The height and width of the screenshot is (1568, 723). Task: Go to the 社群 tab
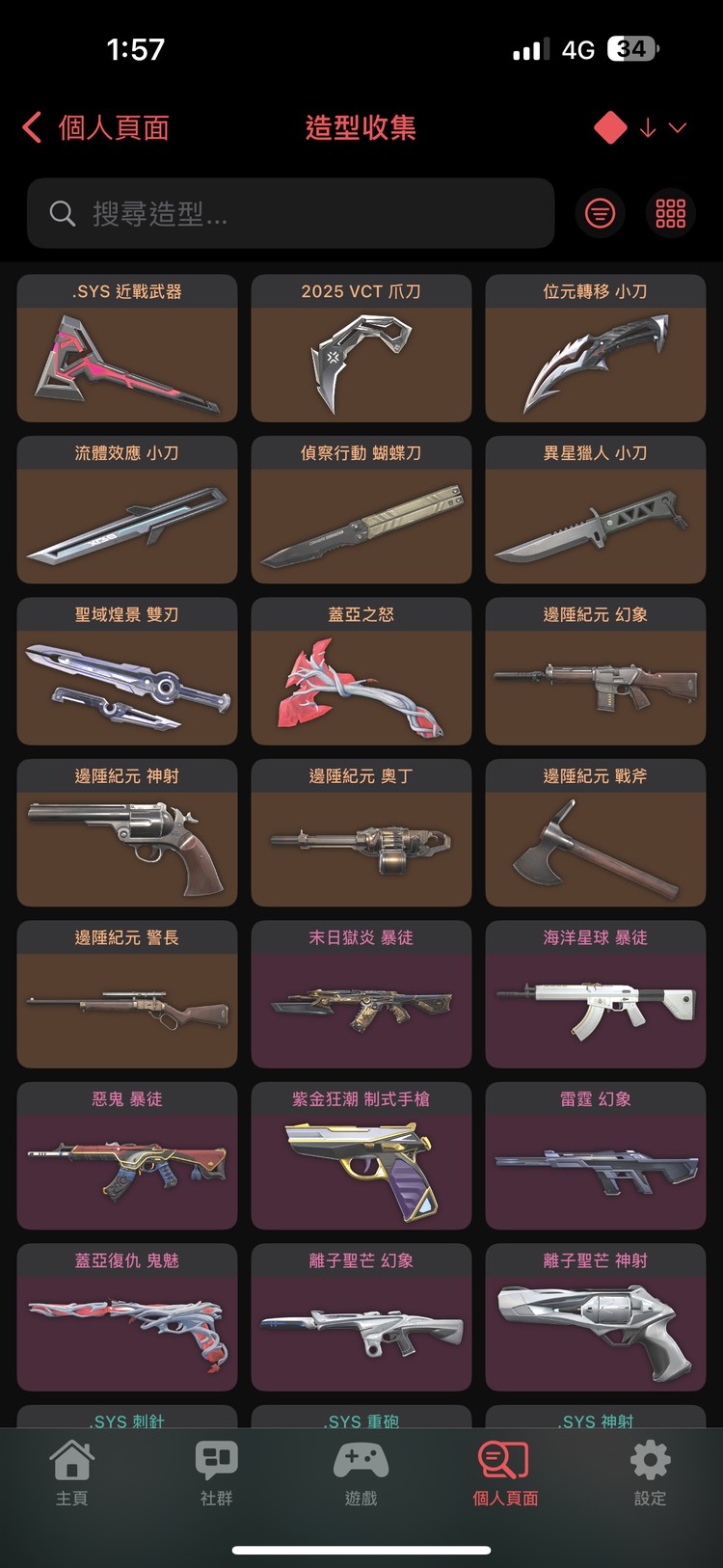click(x=216, y=1473)
